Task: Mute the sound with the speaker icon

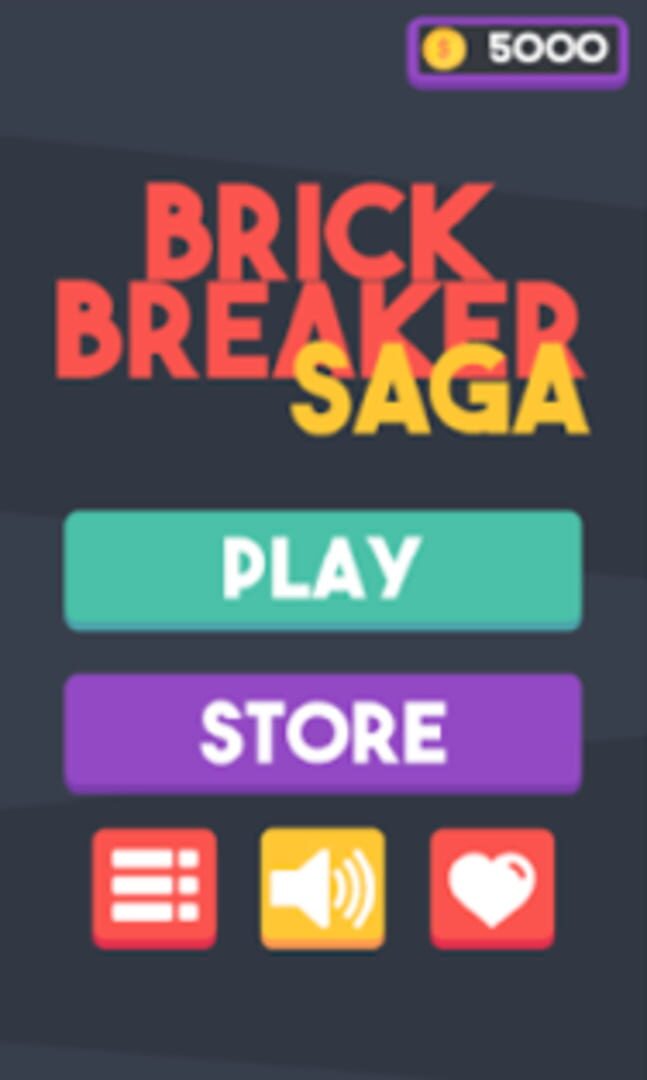Action: pos(322,889)
